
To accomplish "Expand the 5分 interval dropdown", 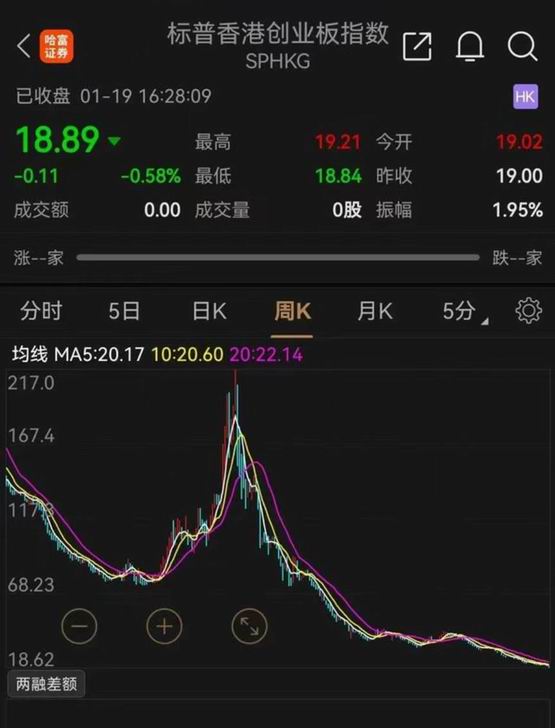I will click(464, 312).
